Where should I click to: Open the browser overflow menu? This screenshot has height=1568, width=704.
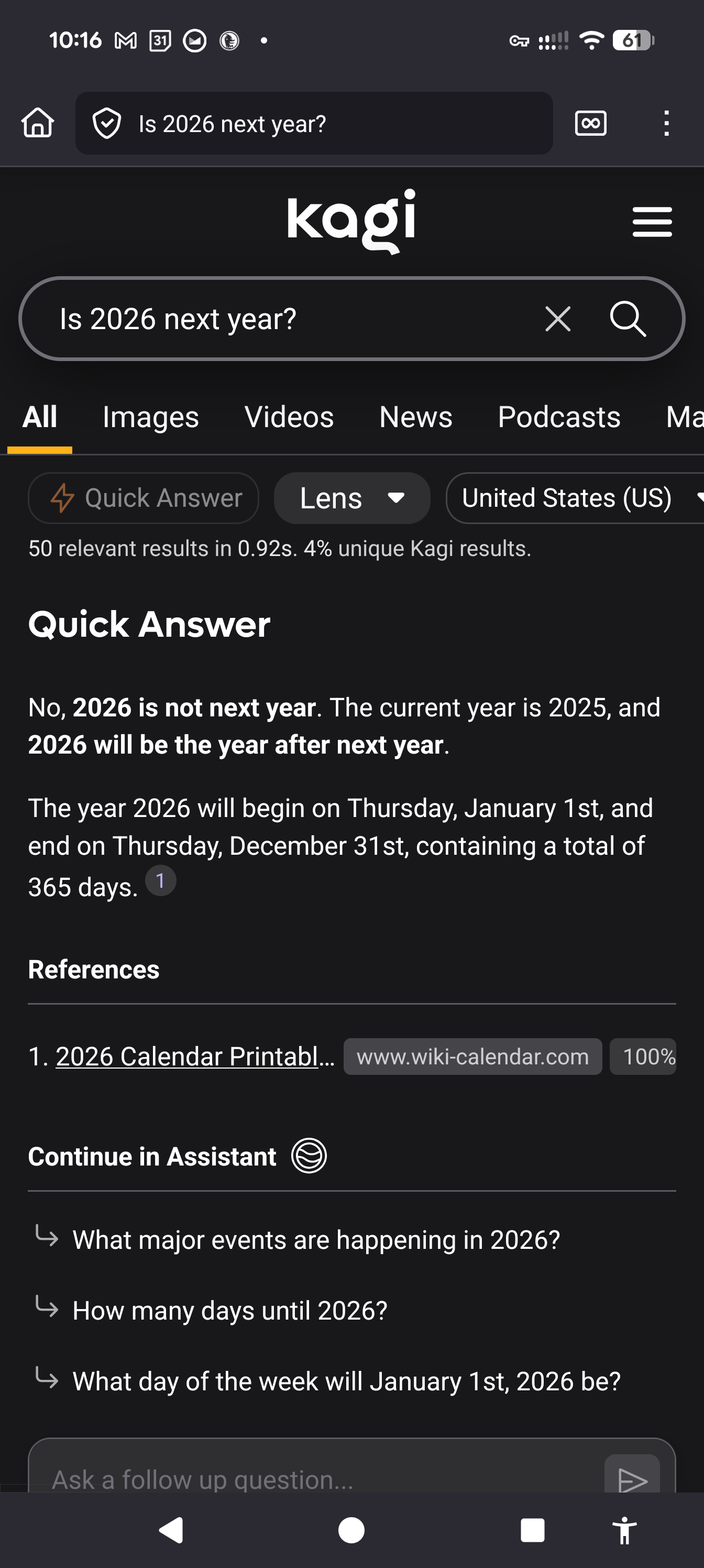click(x=666, y=123)
